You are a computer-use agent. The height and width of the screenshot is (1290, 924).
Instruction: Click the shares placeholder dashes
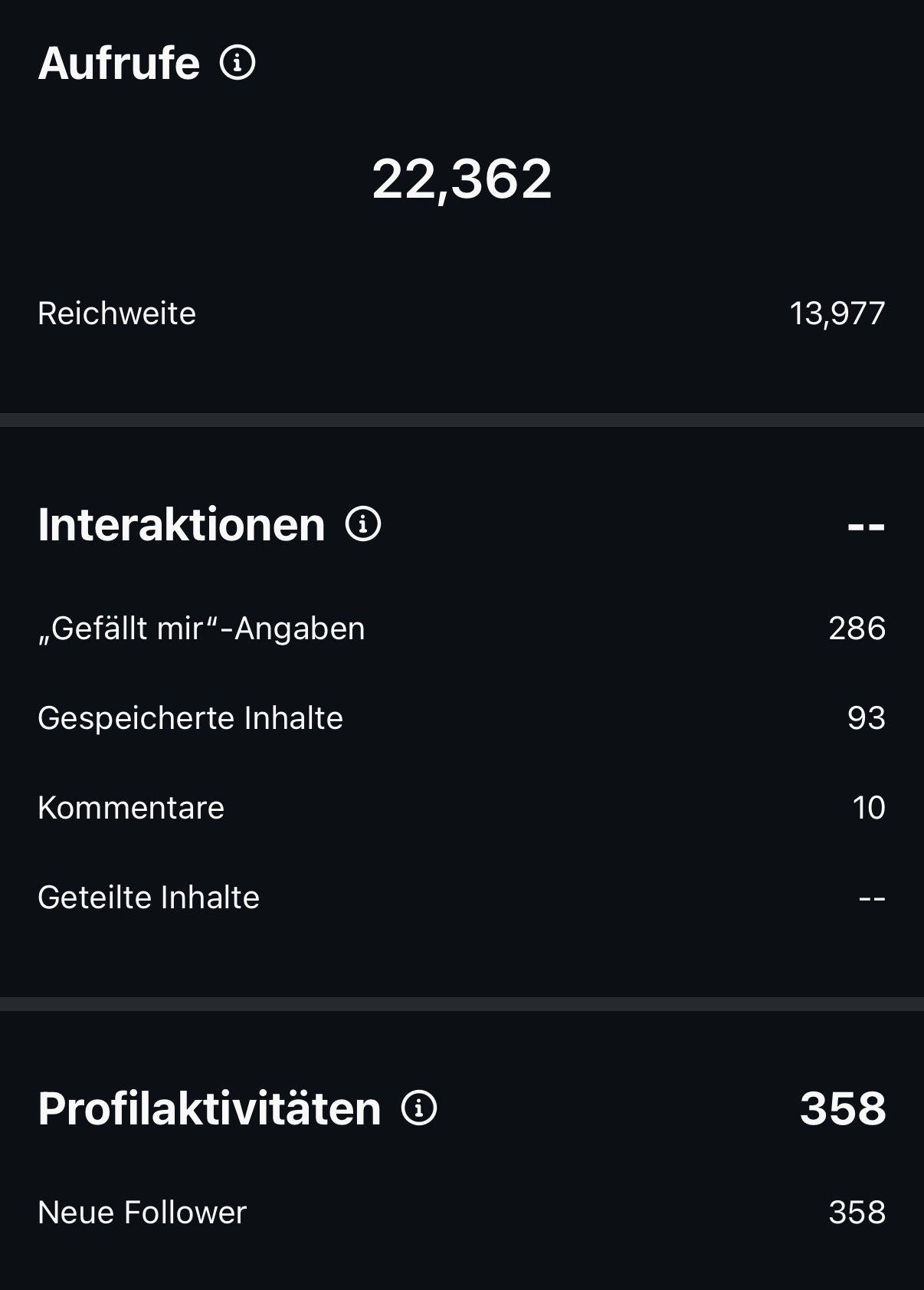point(869,897)
